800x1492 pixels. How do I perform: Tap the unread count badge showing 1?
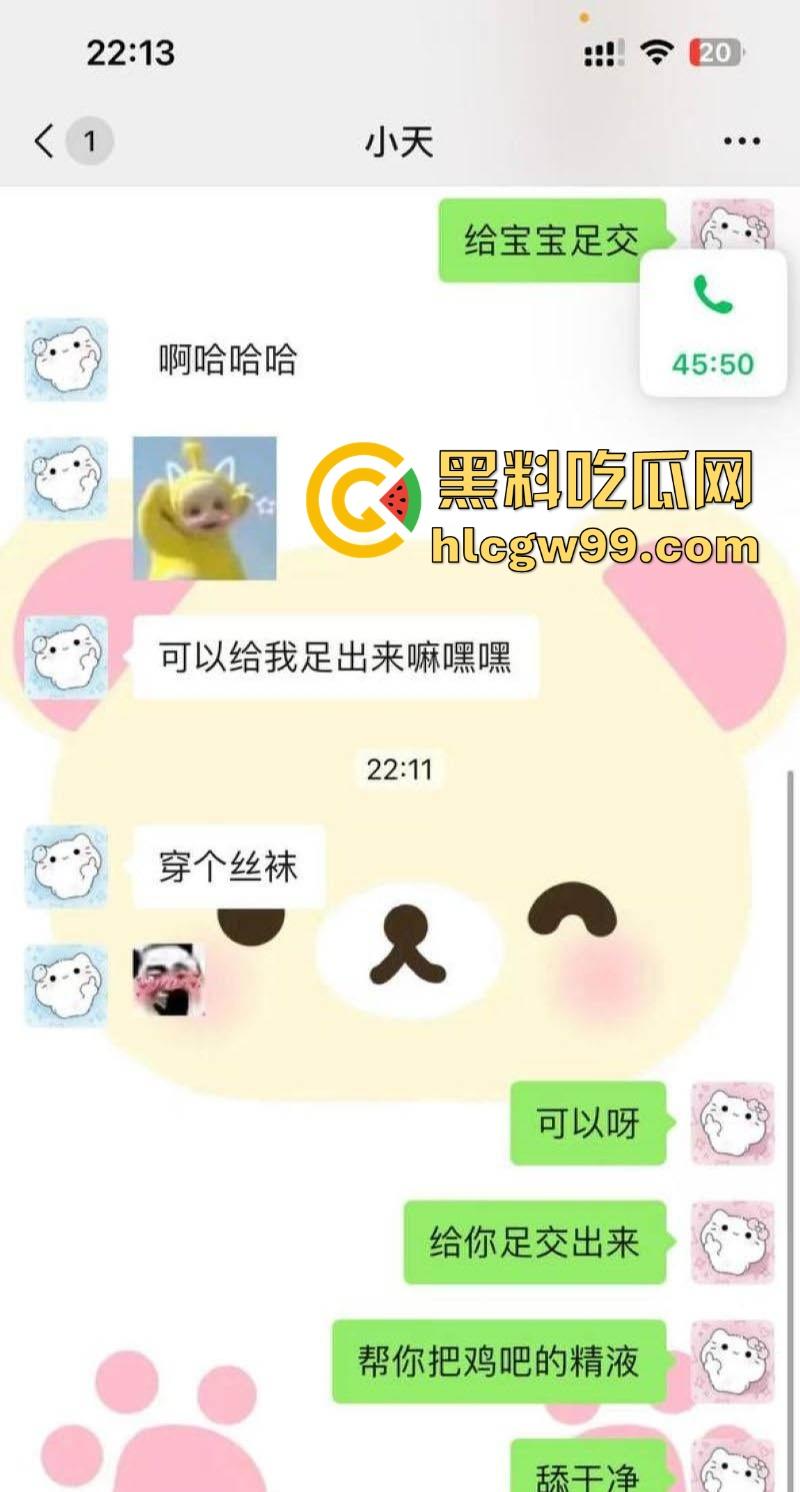90,140
